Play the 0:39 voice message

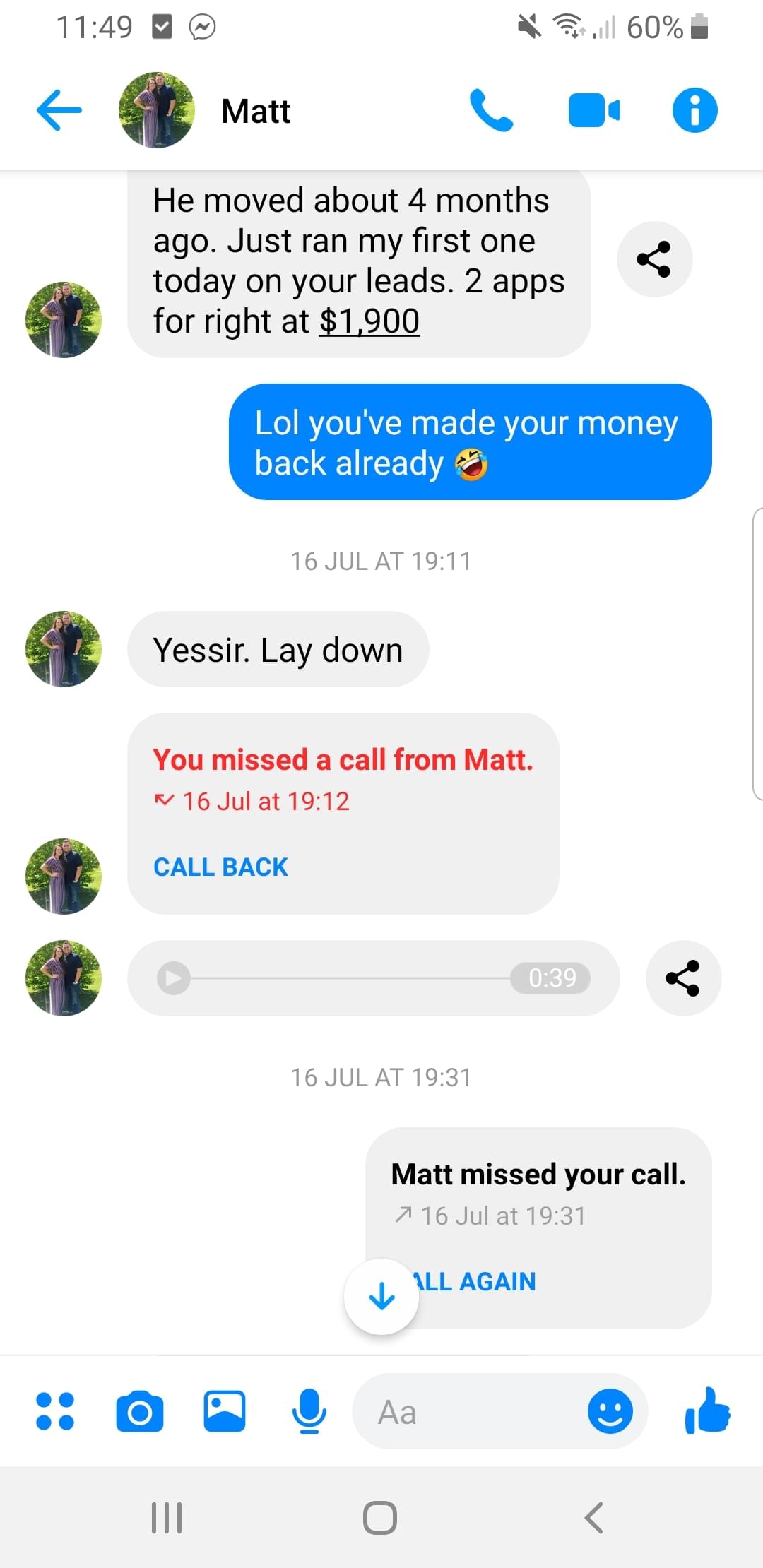174,978
